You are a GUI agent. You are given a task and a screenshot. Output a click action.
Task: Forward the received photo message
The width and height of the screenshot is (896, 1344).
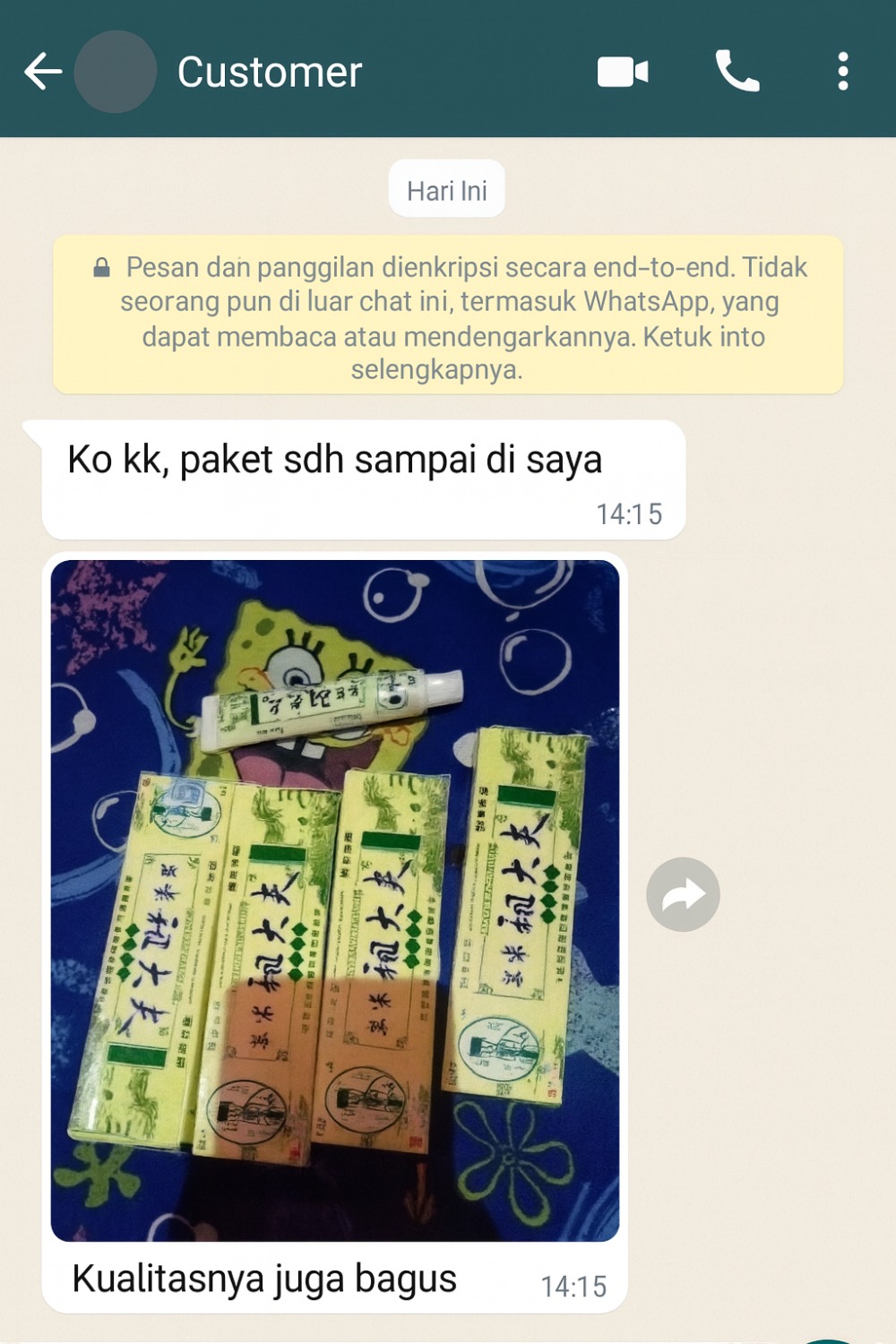683,894
